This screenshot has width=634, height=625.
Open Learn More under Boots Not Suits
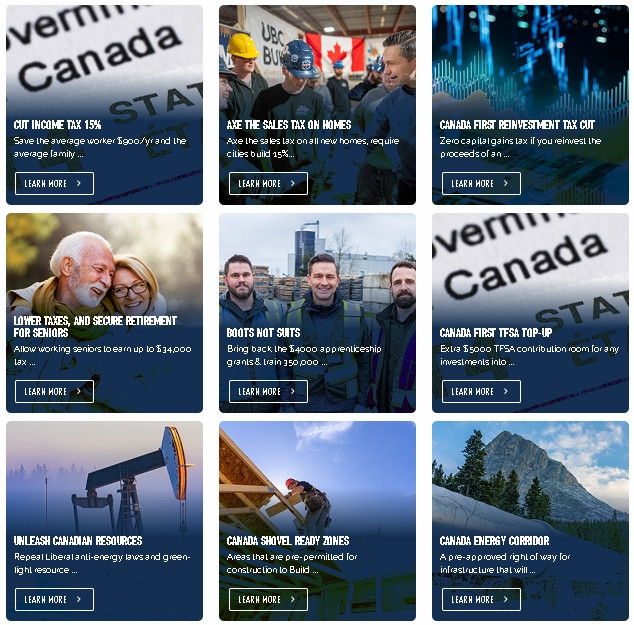coord(268,391)
